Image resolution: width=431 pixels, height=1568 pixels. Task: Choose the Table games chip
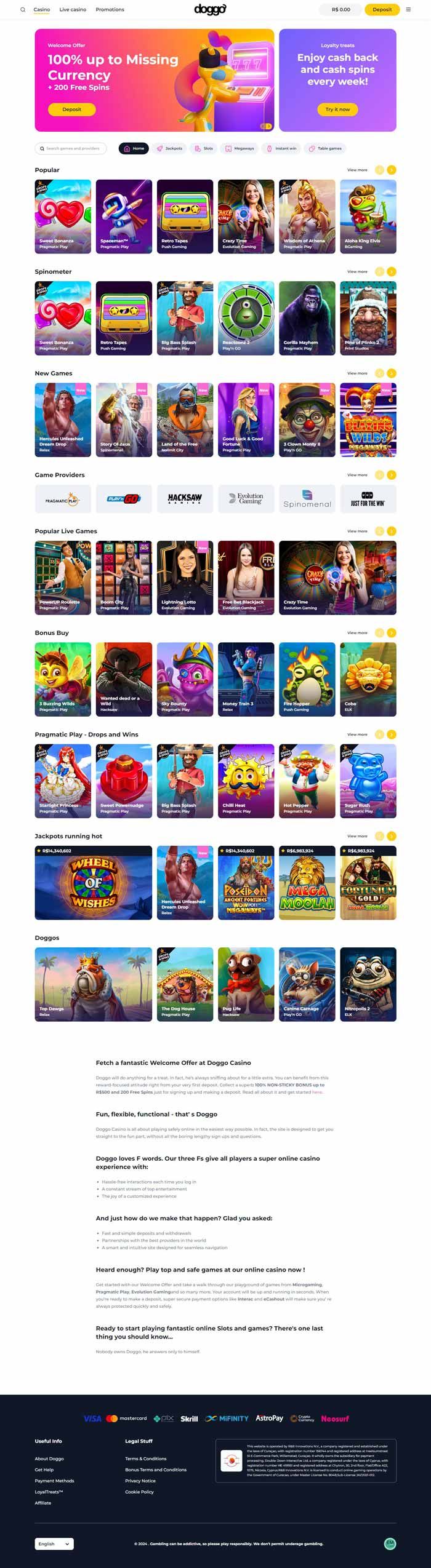[325, 148]
